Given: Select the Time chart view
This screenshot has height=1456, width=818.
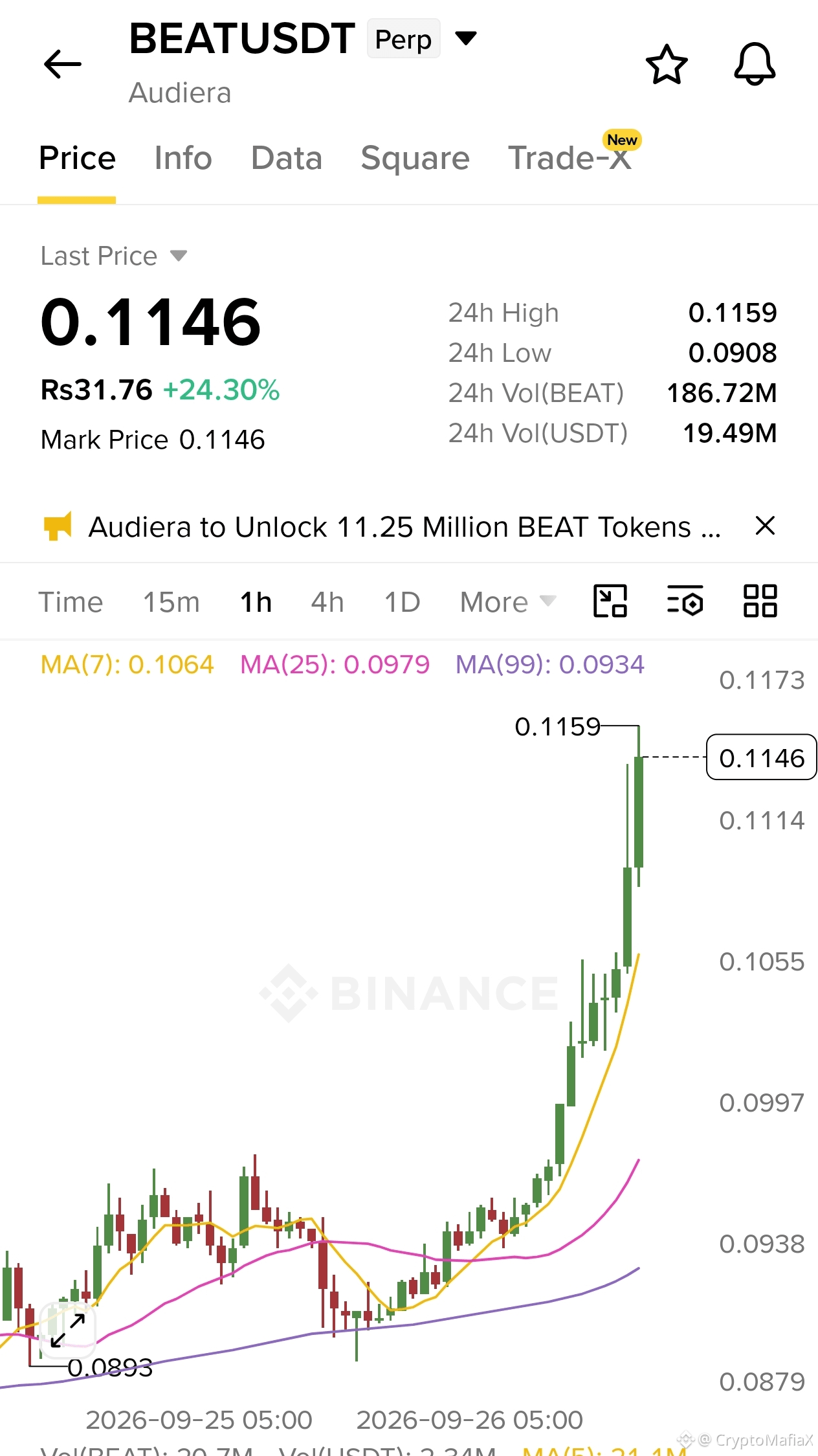Looking at the screenshot, I should (x=71, y=602).
